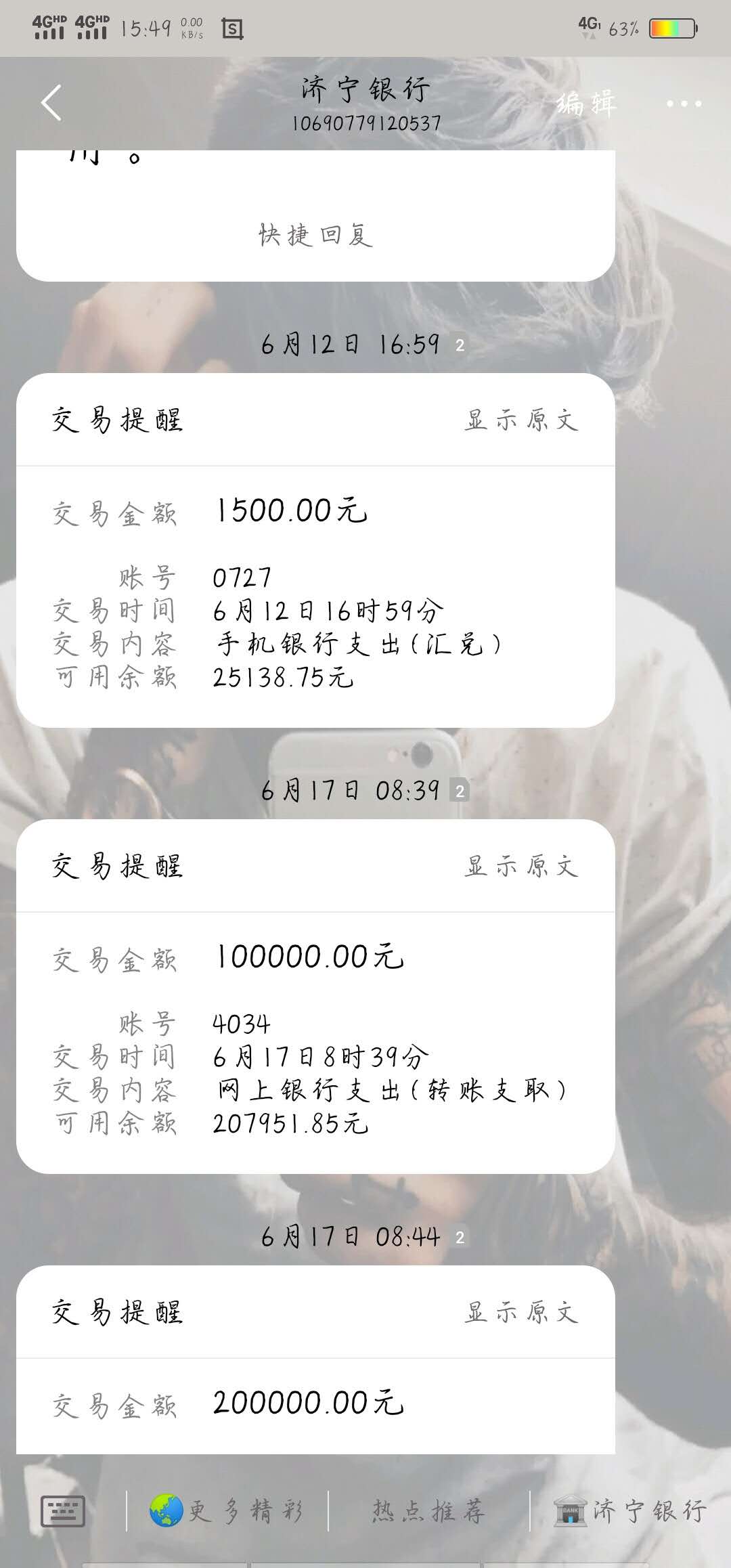Tap the 编辑 button
The image size is (731, 1568).
coord(585,104)
